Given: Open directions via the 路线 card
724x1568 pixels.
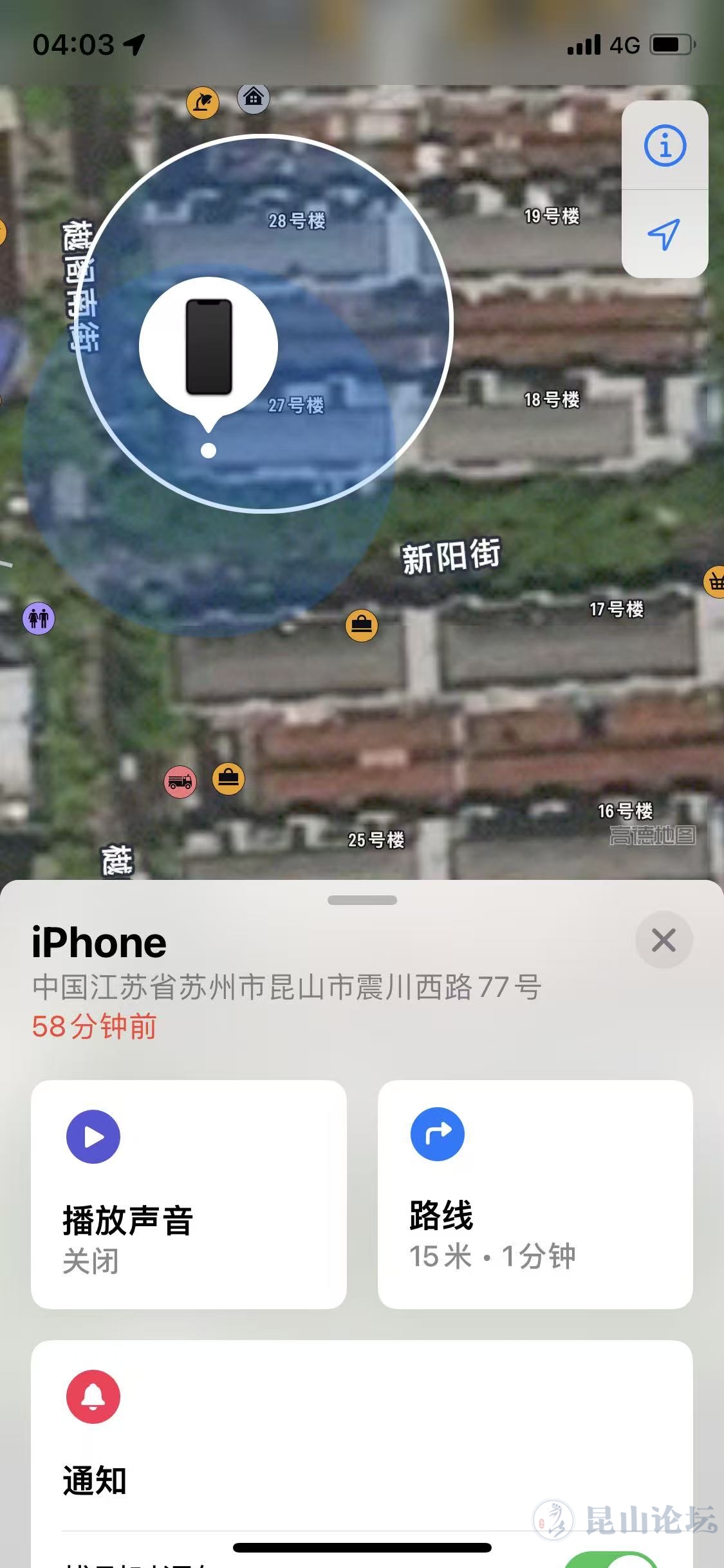Looking at the screenshot, I should (x=535, y=1195).
